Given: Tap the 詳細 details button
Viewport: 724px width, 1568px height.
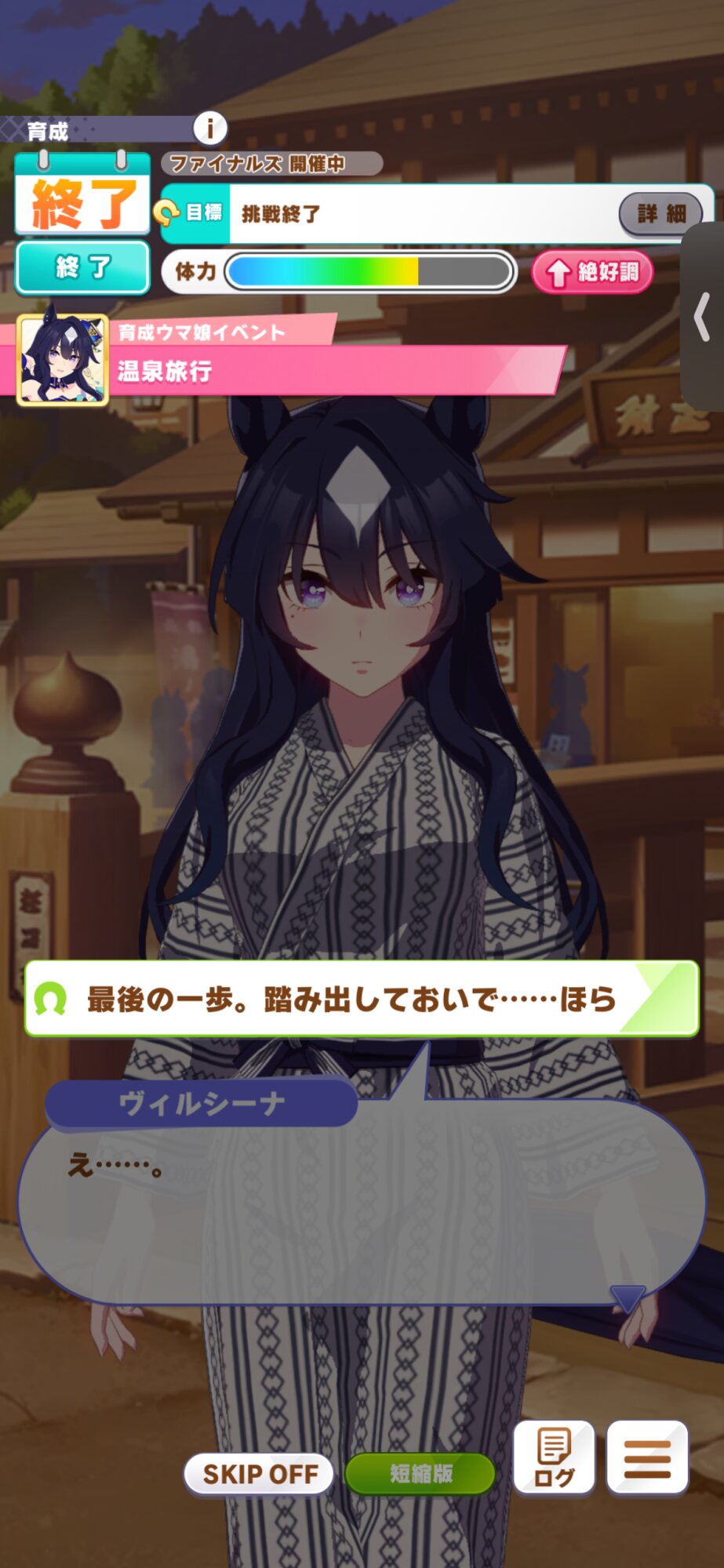Looking at the screenshot, I should click(x=660, y=213).
